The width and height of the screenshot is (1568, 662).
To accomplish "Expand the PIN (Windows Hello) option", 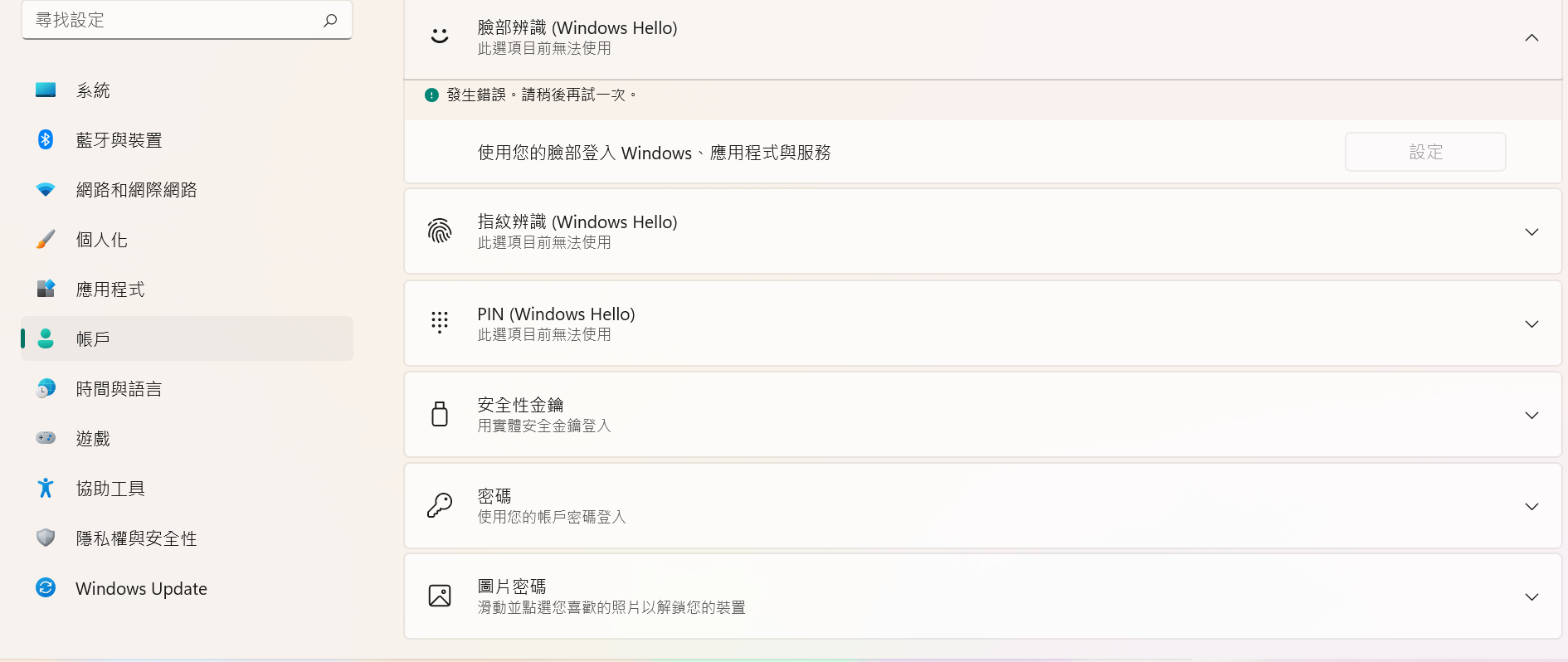I will [1531, 324].
